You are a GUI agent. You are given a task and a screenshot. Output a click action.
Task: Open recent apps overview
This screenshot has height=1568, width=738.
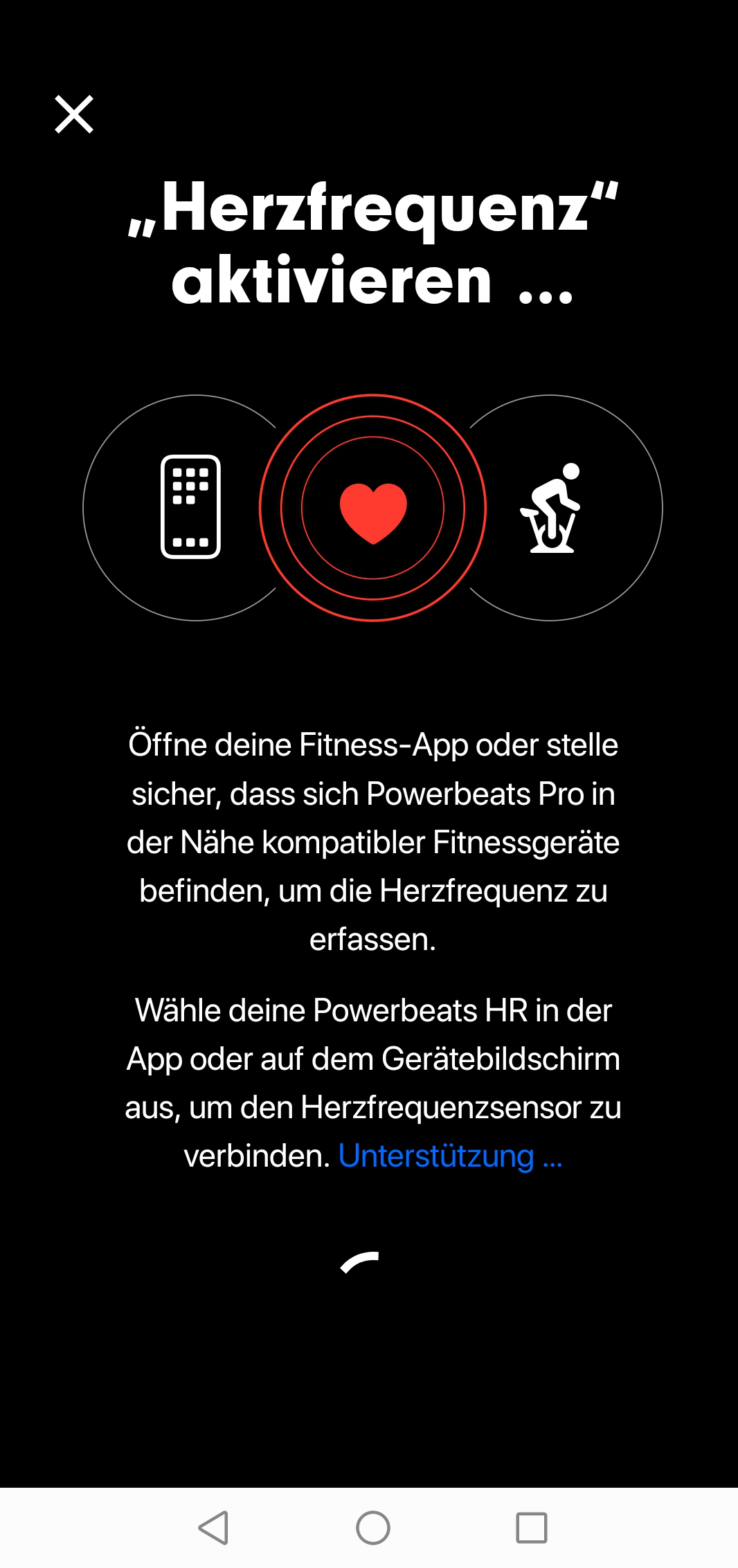532,1527
